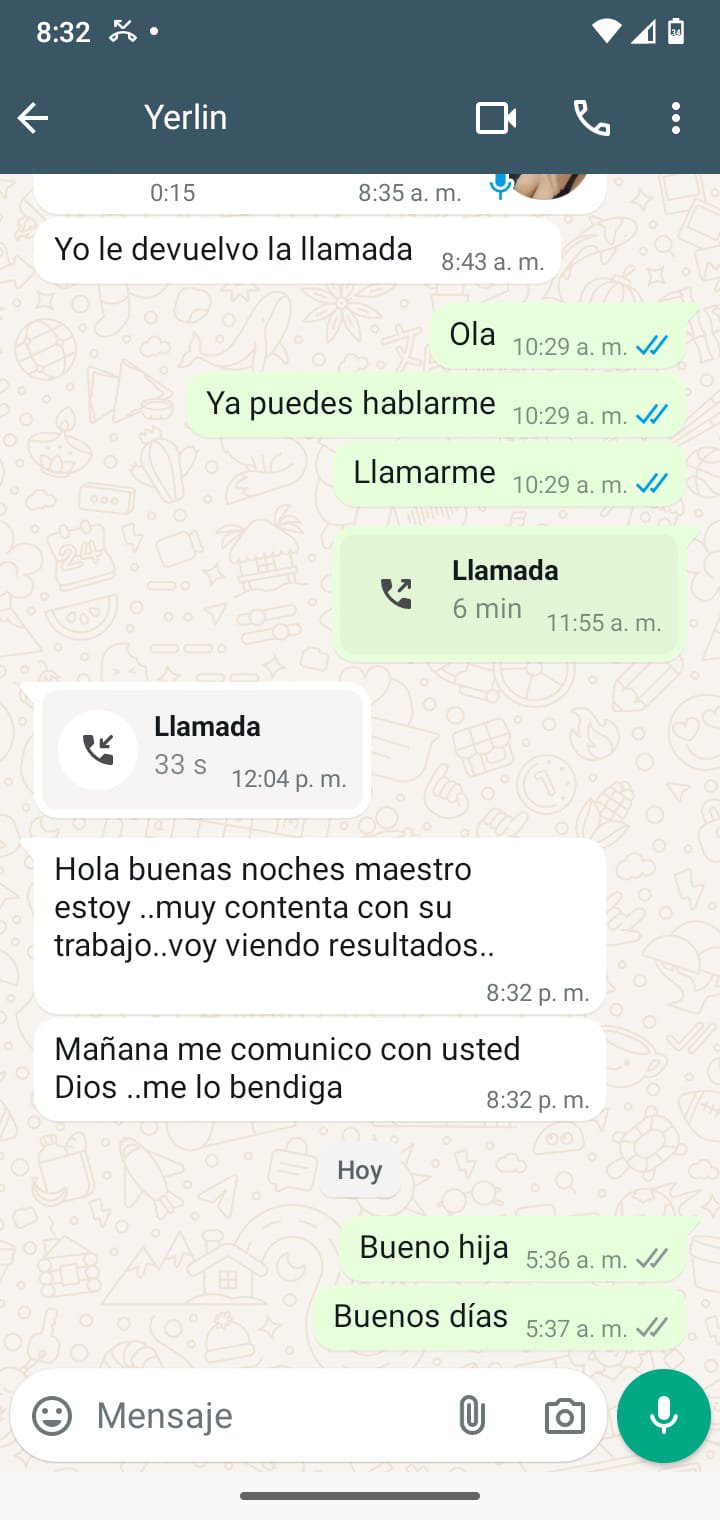
Task: Tap the 33 s incoming call entry
Action: [x=203, y=750]
